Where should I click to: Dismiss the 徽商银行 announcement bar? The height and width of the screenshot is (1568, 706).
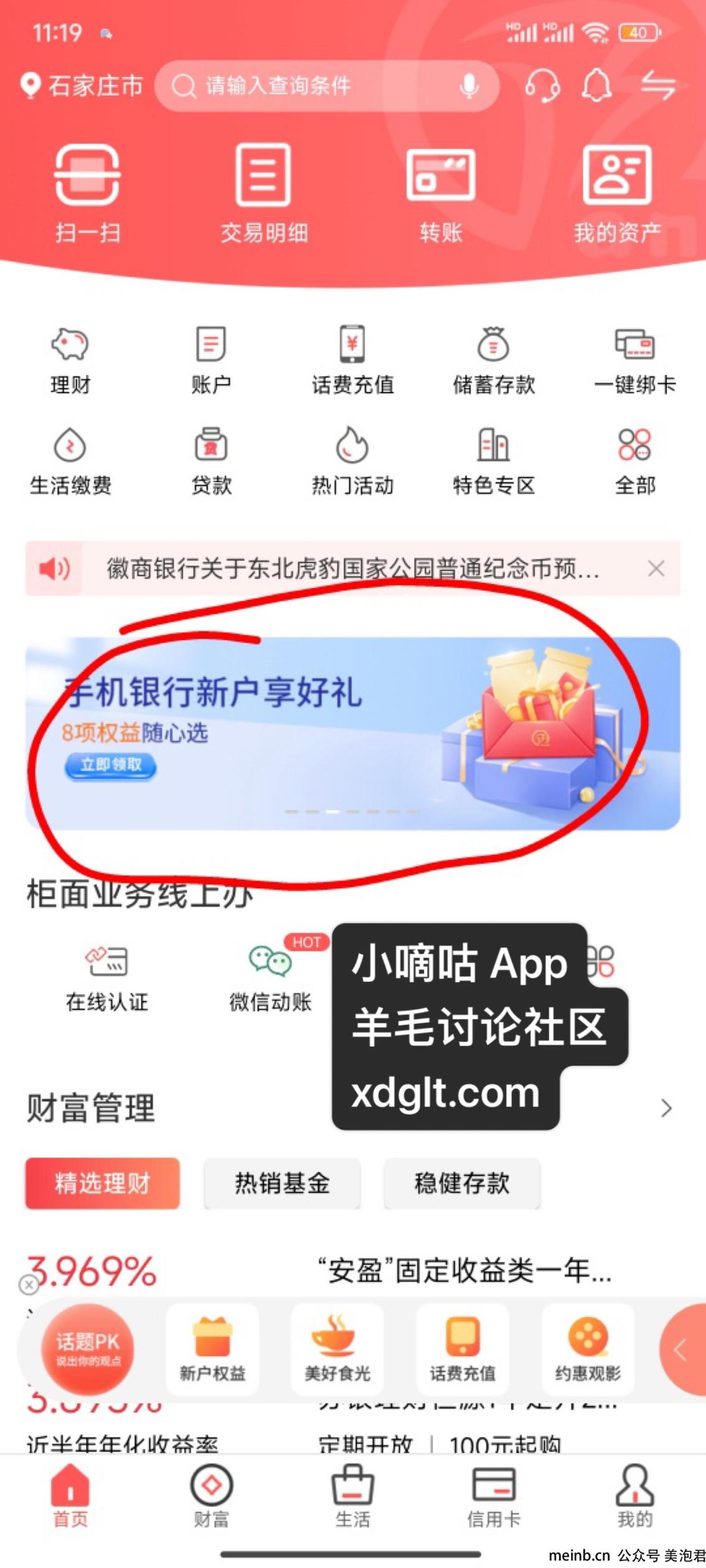(x=656, y=568)
